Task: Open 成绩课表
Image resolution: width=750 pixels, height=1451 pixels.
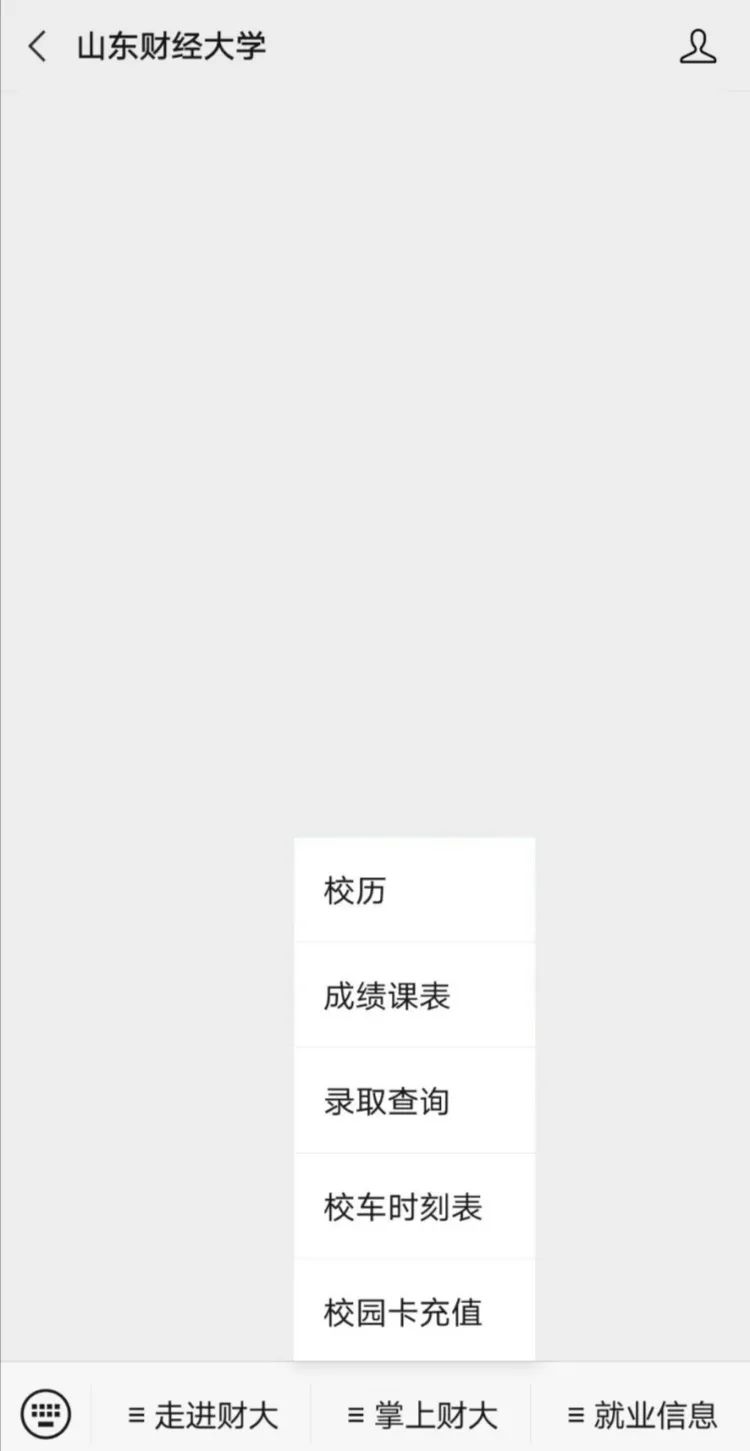Action: [414, 995]
